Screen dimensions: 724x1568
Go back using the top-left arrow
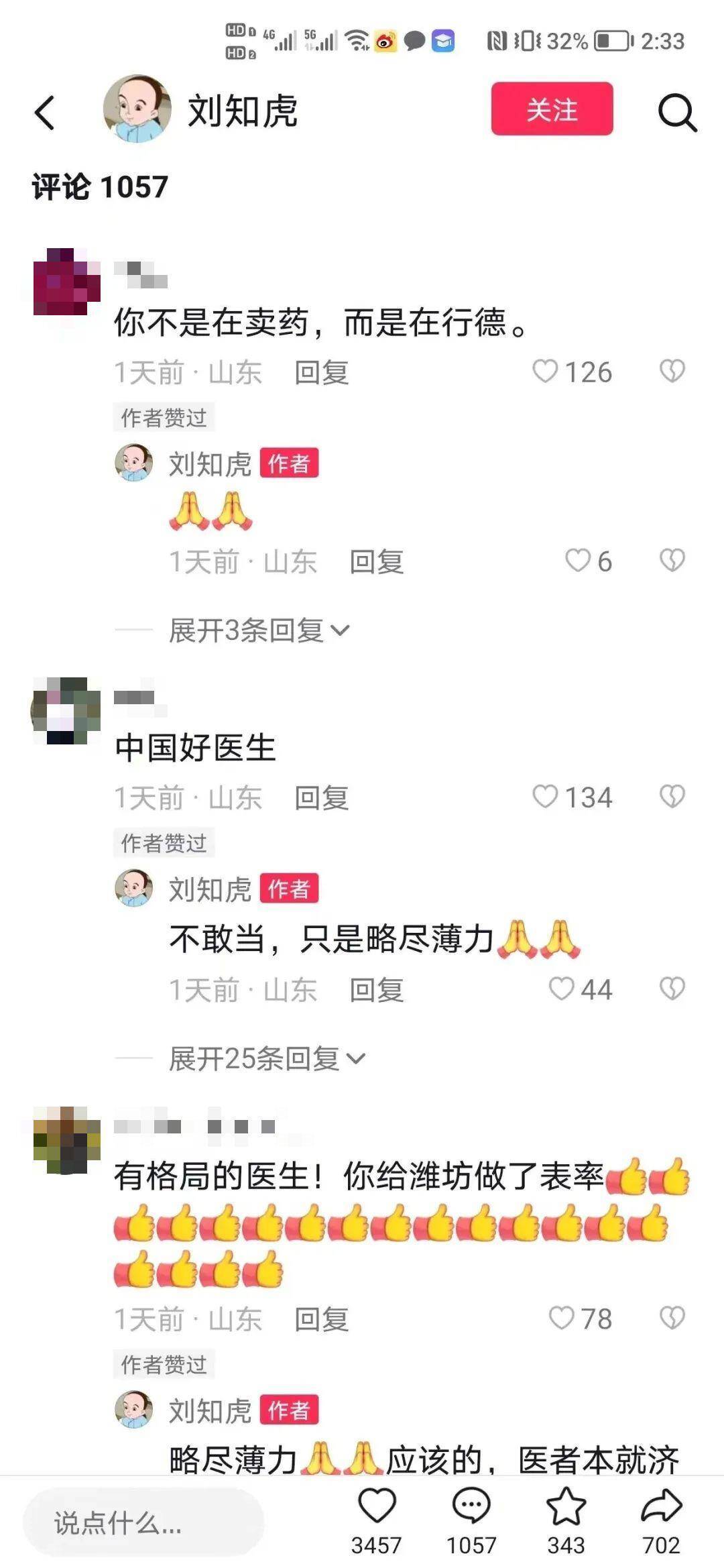[x=45, y=112]
